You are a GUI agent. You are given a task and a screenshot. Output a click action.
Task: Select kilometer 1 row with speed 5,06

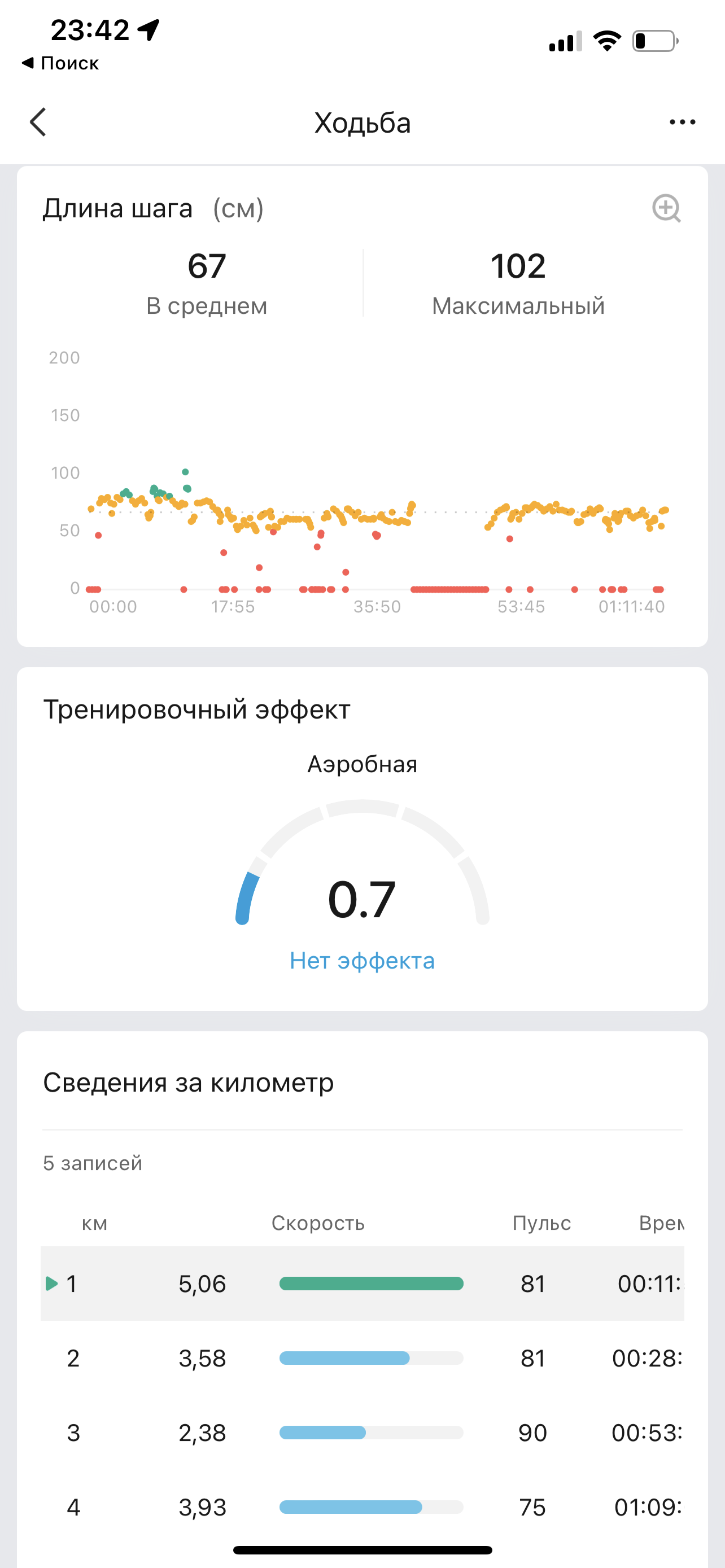tap(362, 1284)
